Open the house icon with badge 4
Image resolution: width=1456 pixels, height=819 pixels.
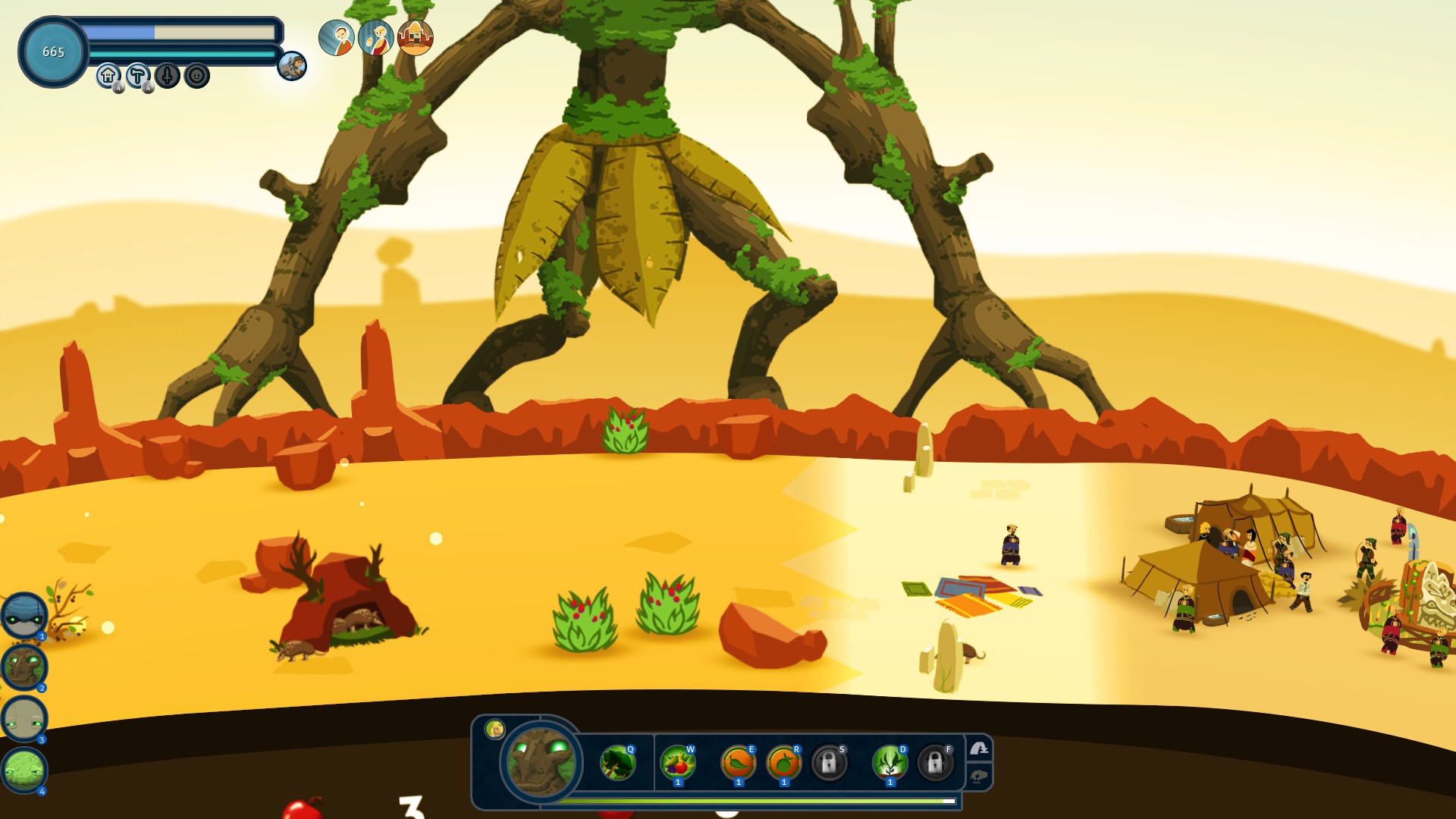tap(108, 75)
